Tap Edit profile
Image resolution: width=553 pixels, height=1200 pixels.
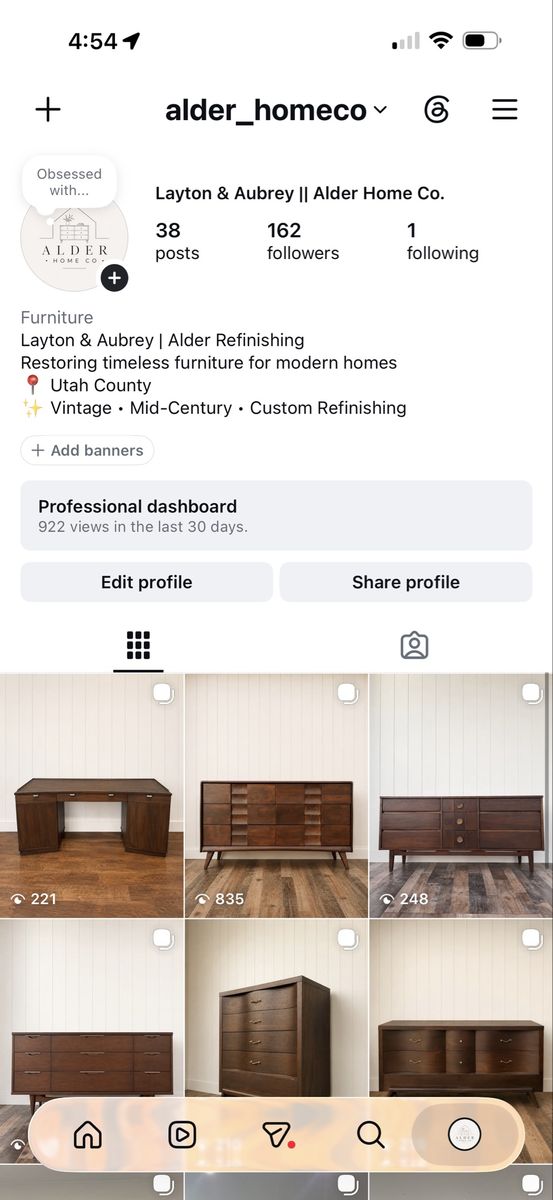coord(147,582)
